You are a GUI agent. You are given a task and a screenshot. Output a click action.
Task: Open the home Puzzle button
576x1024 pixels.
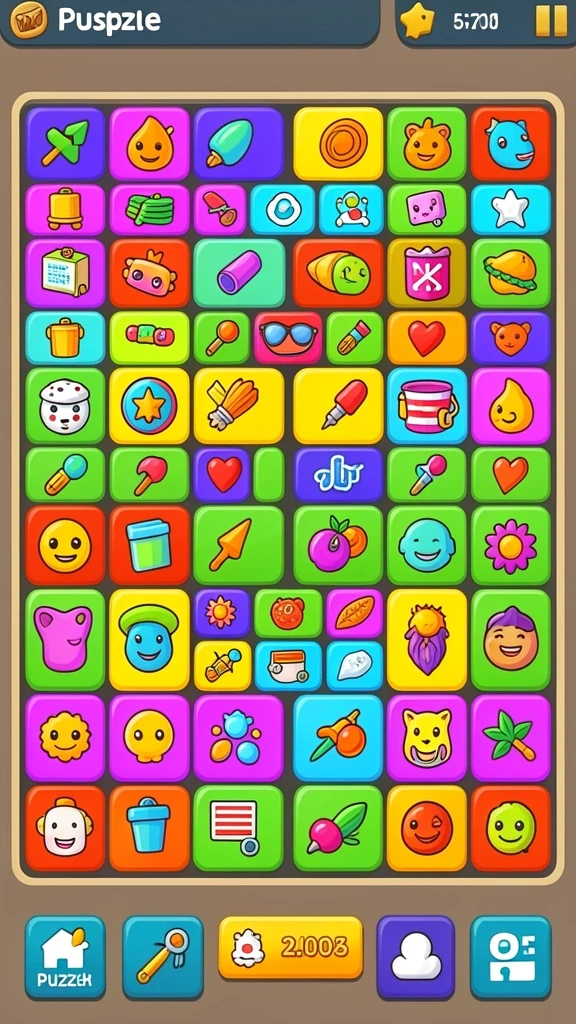coord(65,957)
